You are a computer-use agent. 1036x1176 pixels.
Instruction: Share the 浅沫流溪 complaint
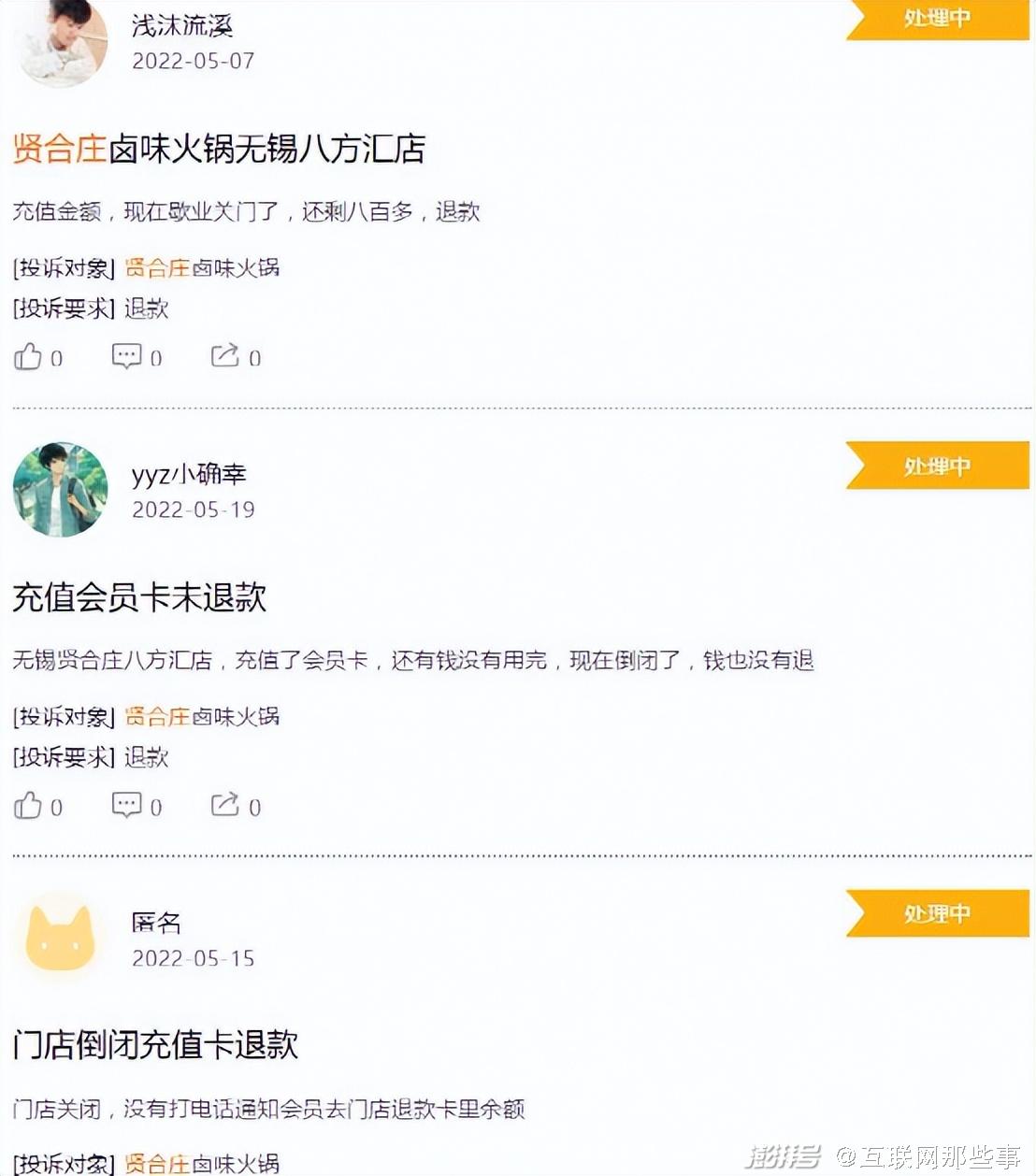pyautogui.click(x=225, y=355)
